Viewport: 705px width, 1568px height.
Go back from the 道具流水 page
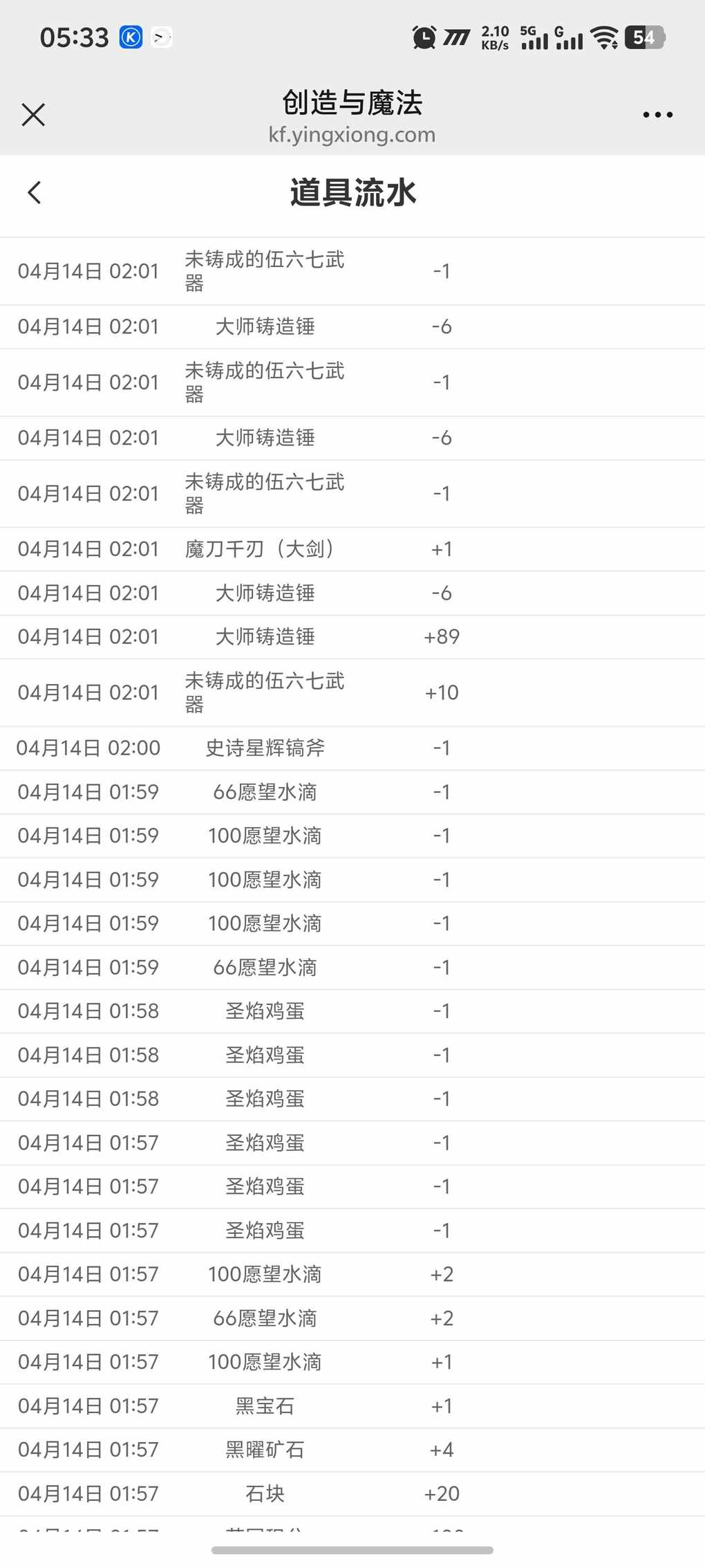point(35,192)
